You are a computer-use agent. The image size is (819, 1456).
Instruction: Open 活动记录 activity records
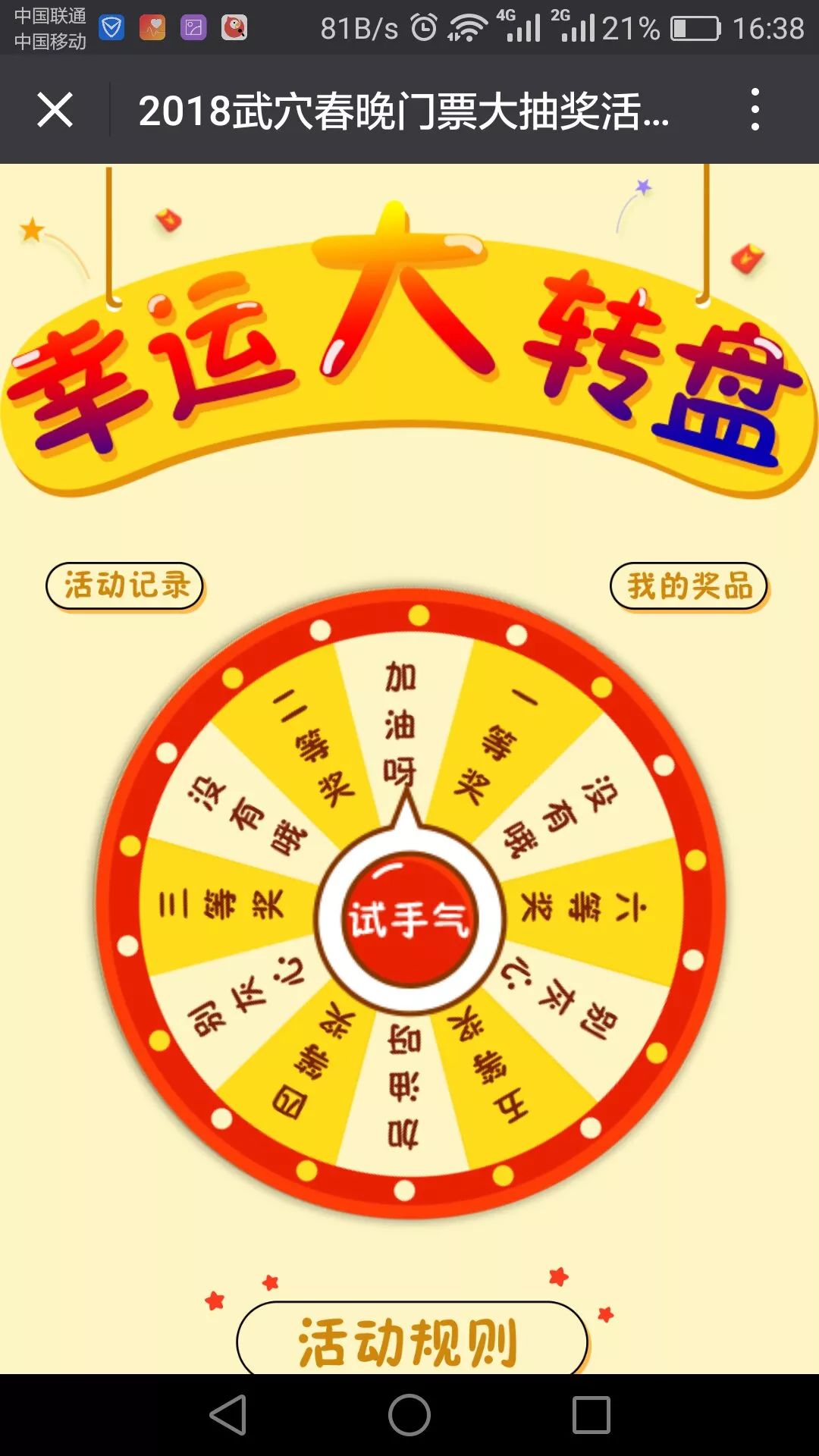[125, 586]
